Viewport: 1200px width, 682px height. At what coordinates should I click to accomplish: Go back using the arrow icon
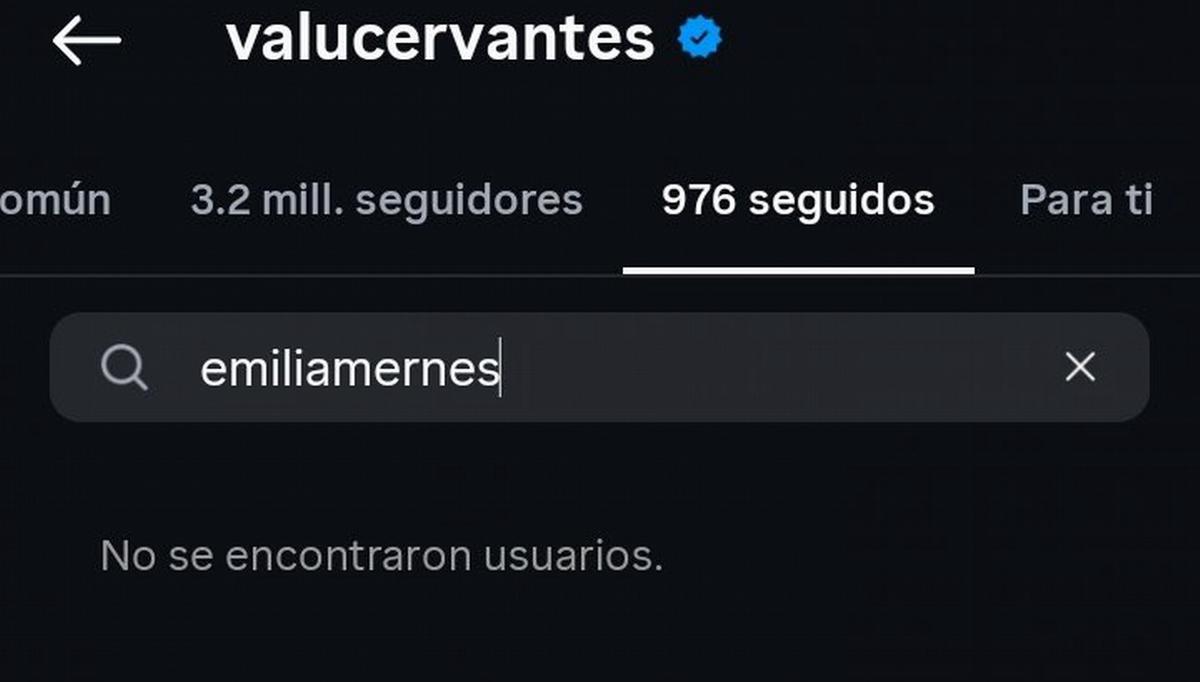(x=86, y=41)
